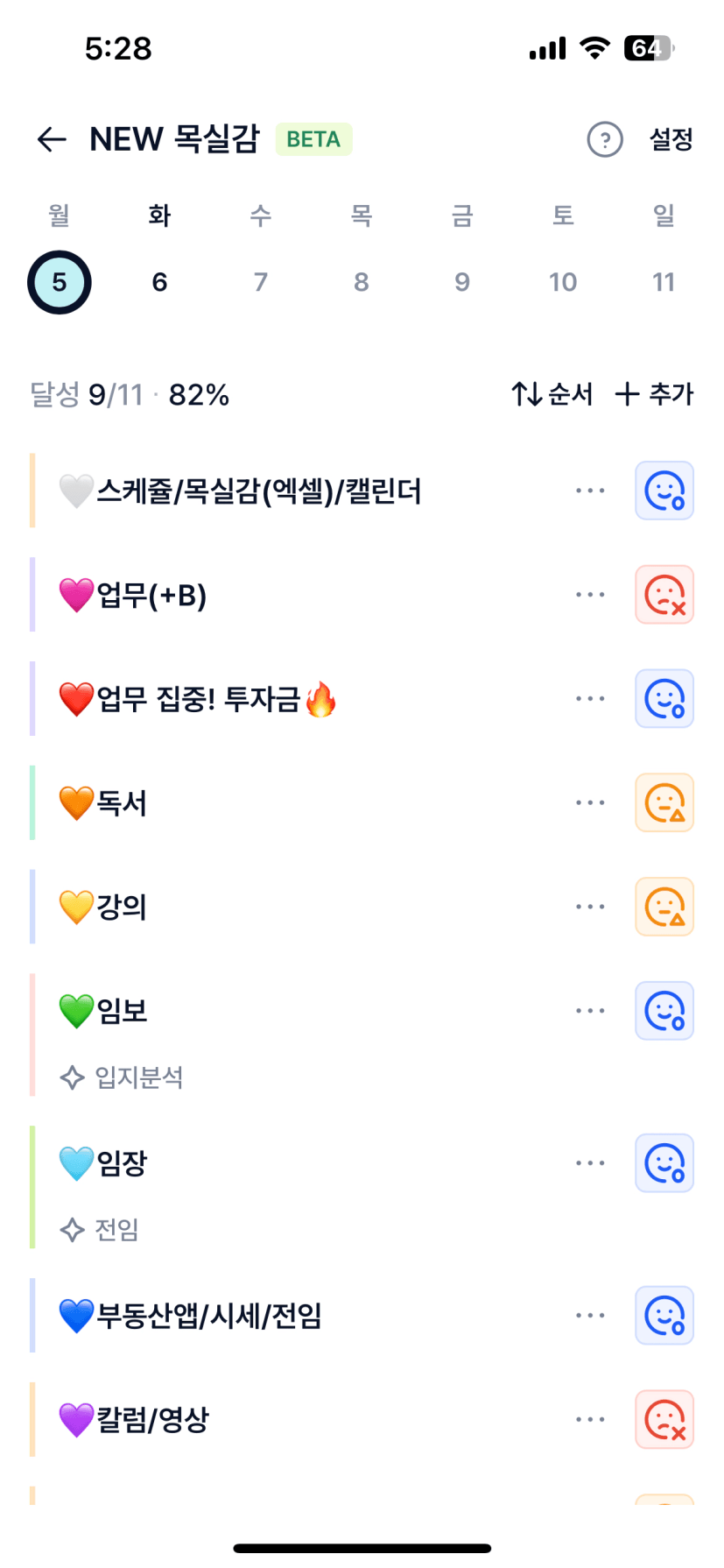Go back using the arrow icon
The image size is (724, 1568).
(x=52, y=139)
